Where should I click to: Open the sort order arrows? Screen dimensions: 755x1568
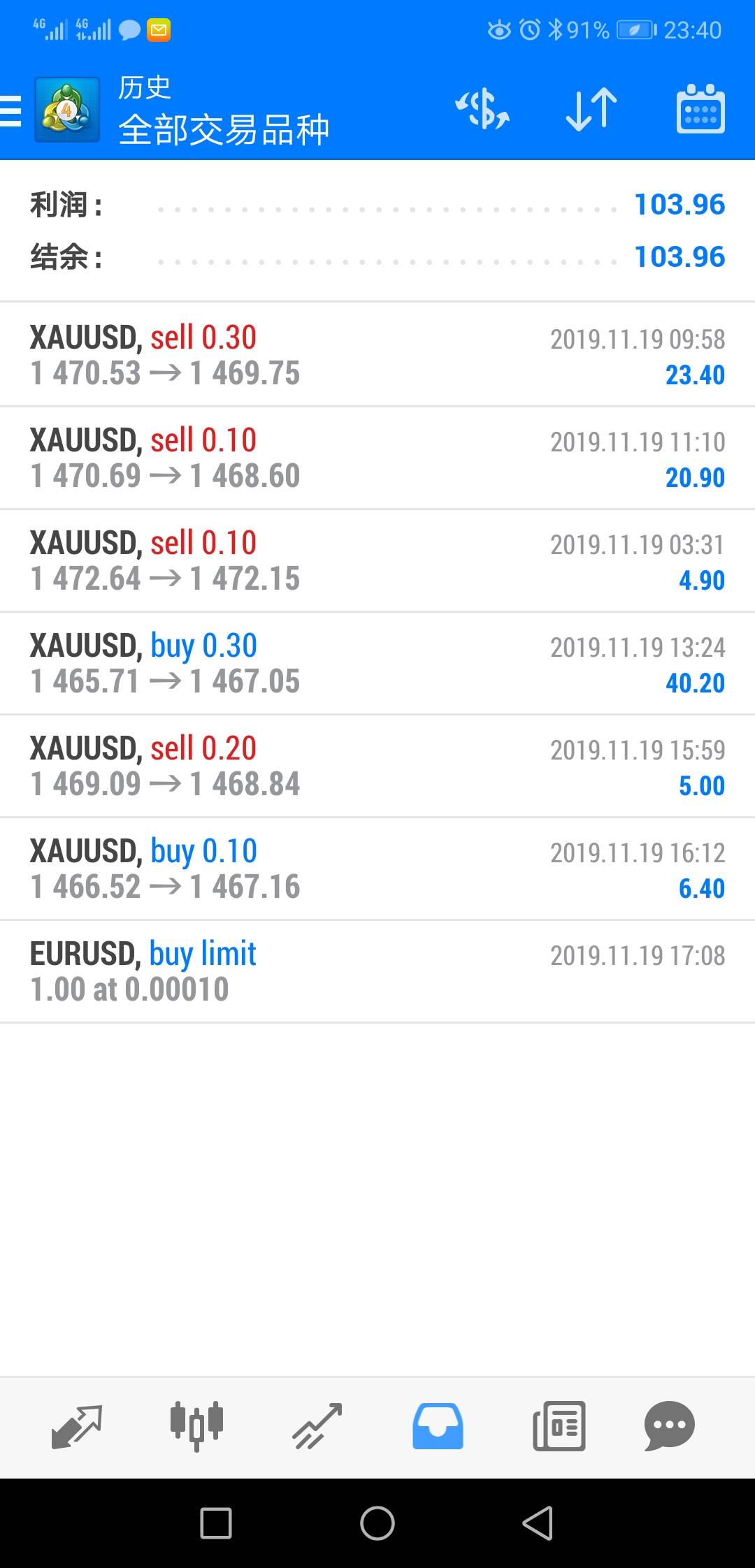(591, 110)
